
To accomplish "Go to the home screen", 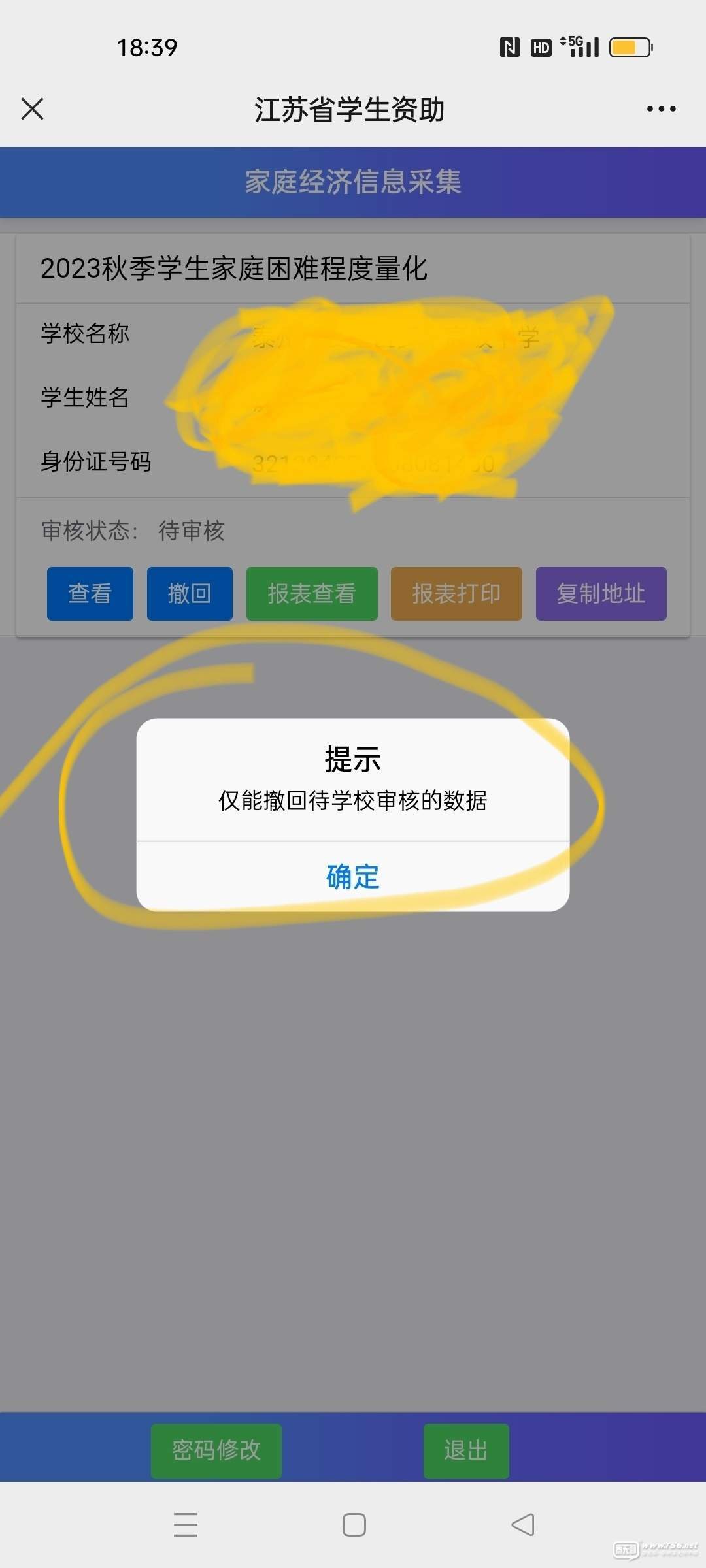I will tap(354, 1525).
